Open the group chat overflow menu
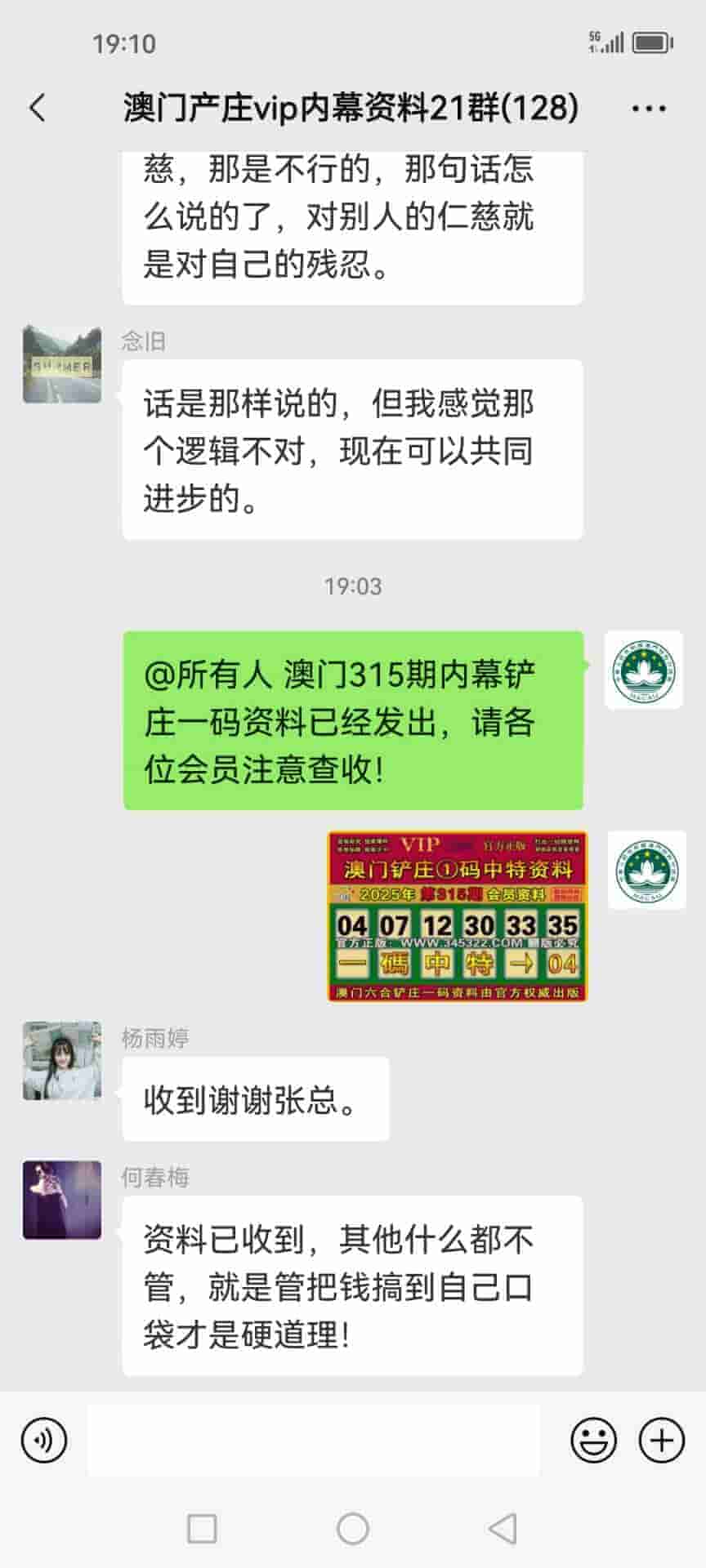 click(649, 108)
